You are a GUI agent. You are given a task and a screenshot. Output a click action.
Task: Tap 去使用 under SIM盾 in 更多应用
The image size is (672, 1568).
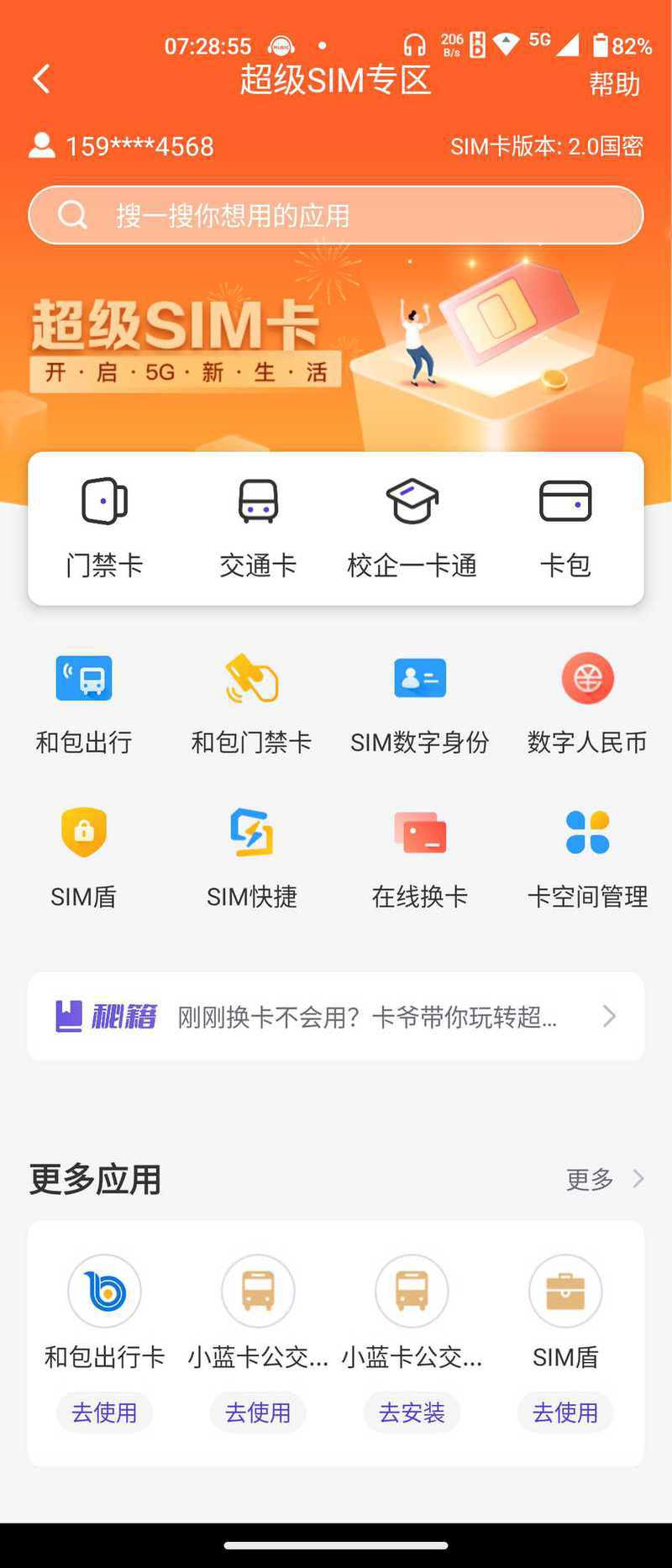point(565,1413)
